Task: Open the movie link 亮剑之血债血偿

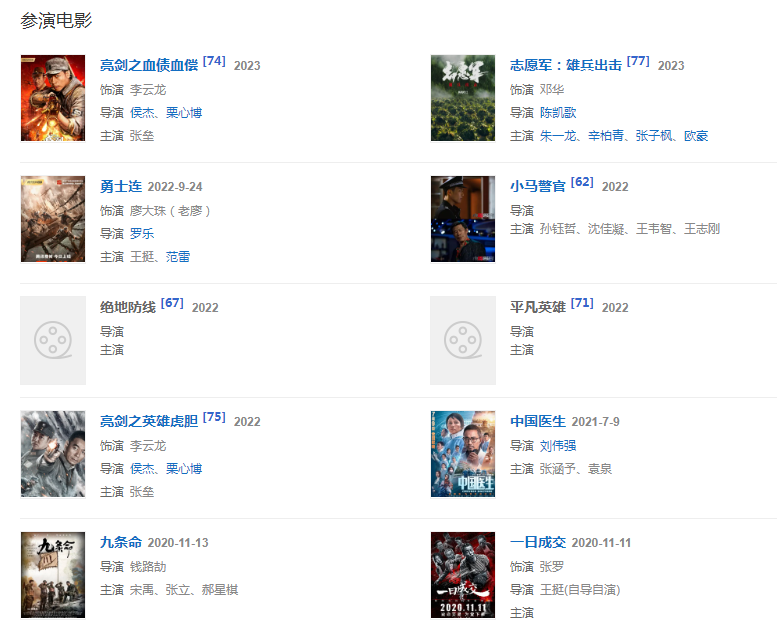Action: point(148,65)
